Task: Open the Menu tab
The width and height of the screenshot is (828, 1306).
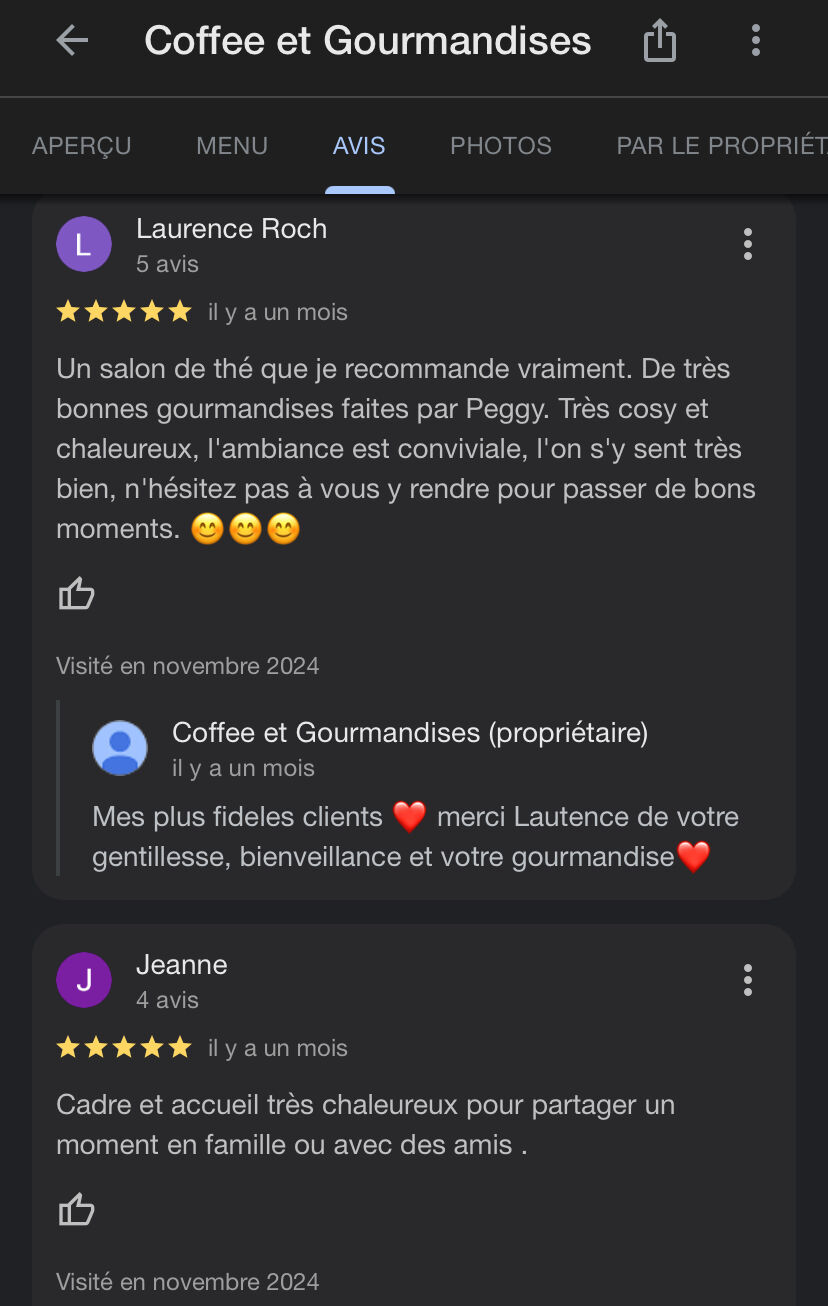Action: tap(232, 146)
